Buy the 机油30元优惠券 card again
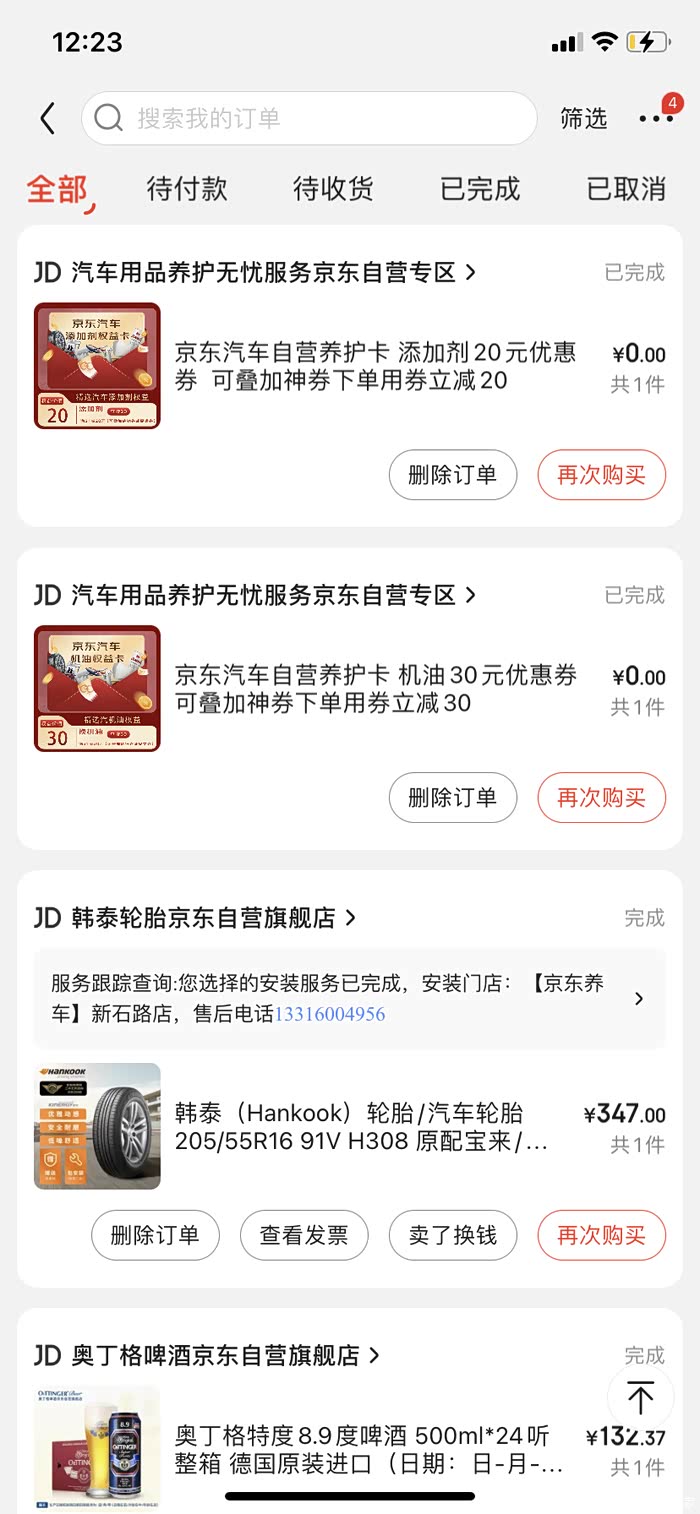The height and width of the screenshot is (1514, 700). pyautogui.click(x=601, y=798)
